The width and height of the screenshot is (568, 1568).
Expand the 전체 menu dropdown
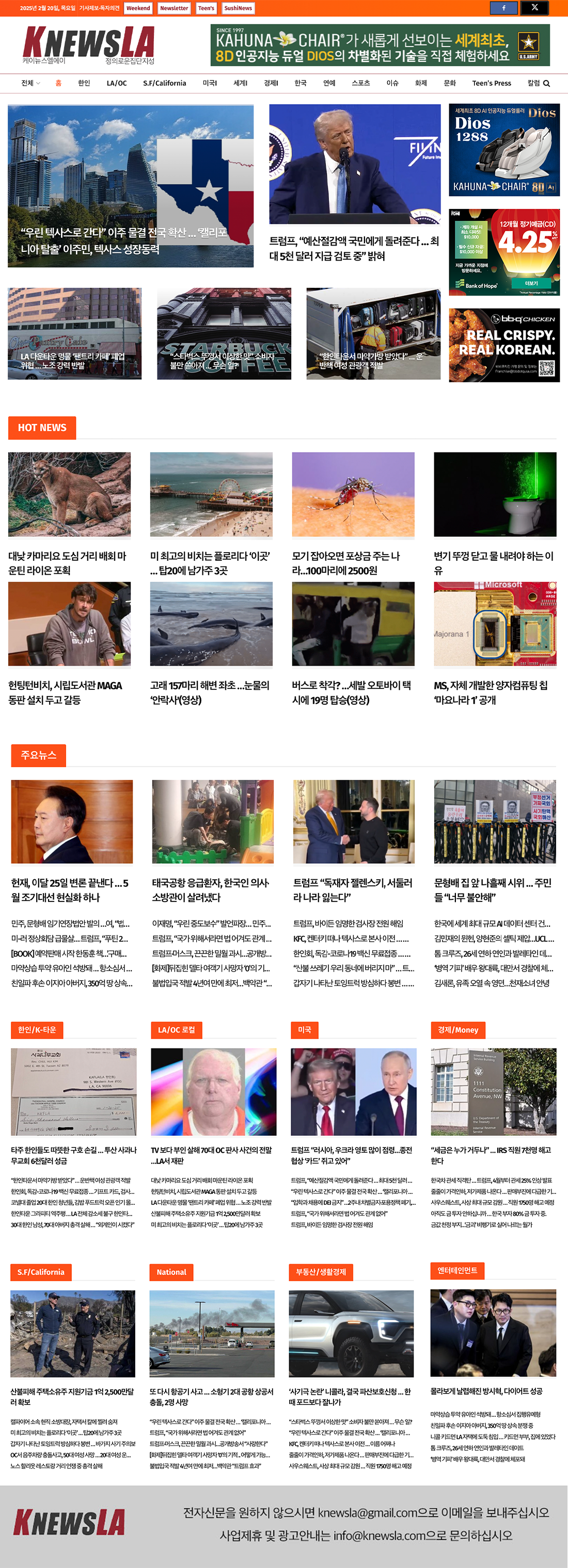click(x=30, y=84)
